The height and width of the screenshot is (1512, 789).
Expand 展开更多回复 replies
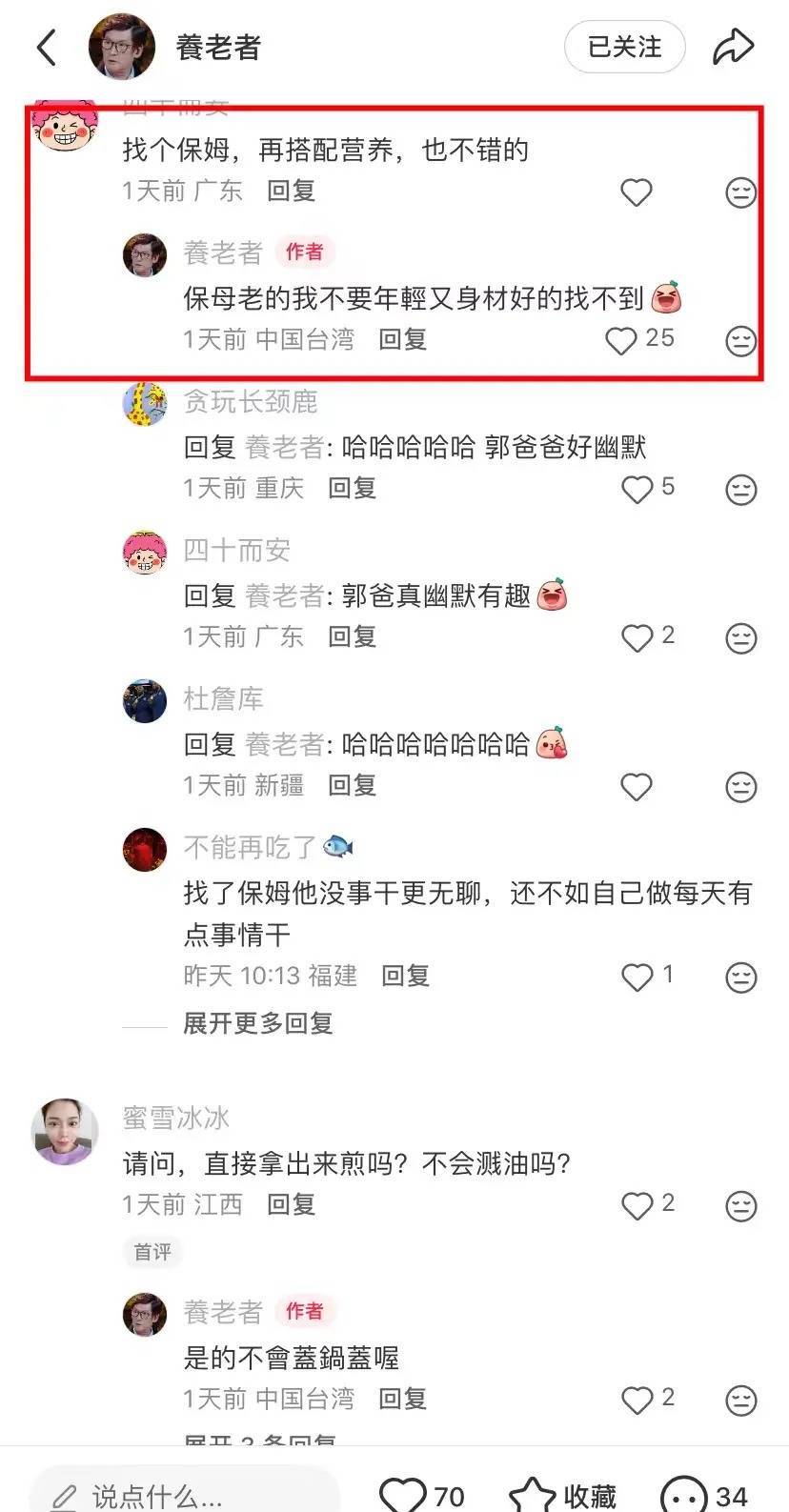point(257,1024)
